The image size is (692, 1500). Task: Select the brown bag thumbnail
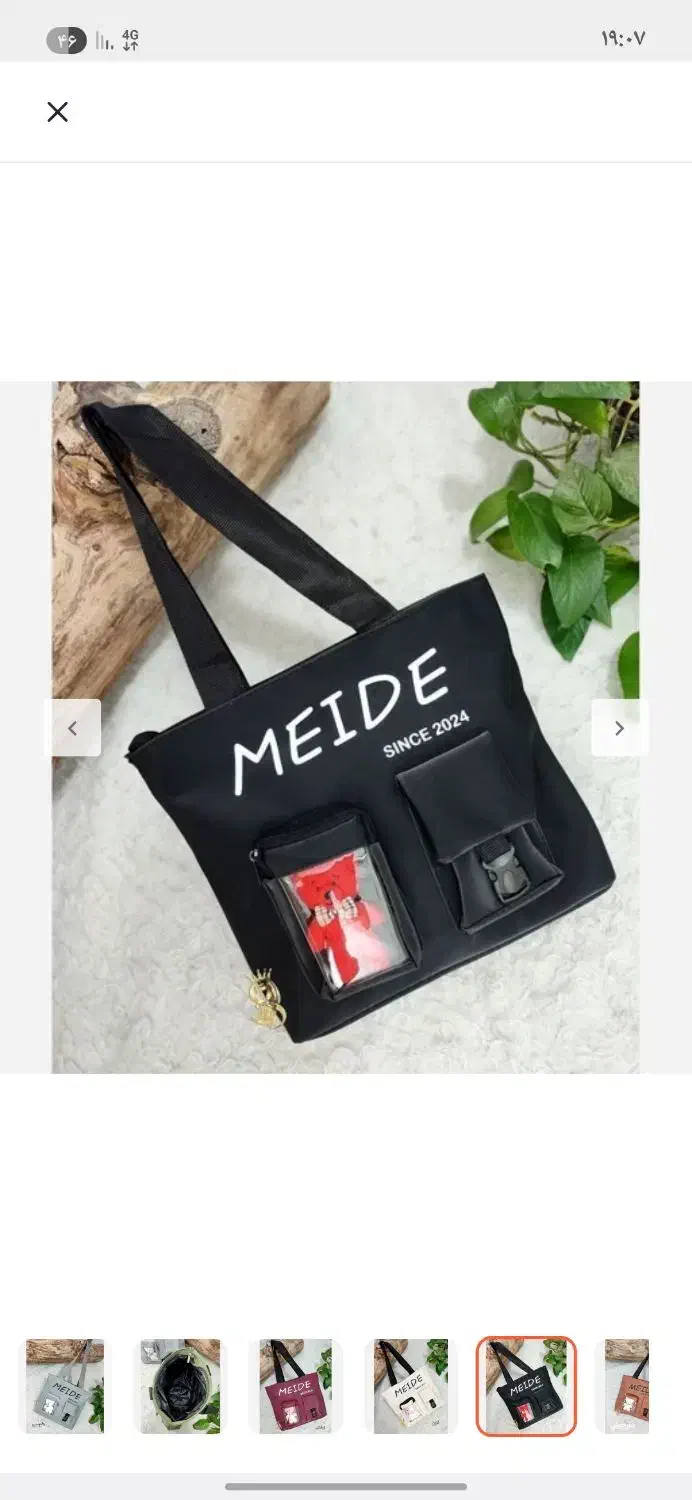[x=628, y=1386]
